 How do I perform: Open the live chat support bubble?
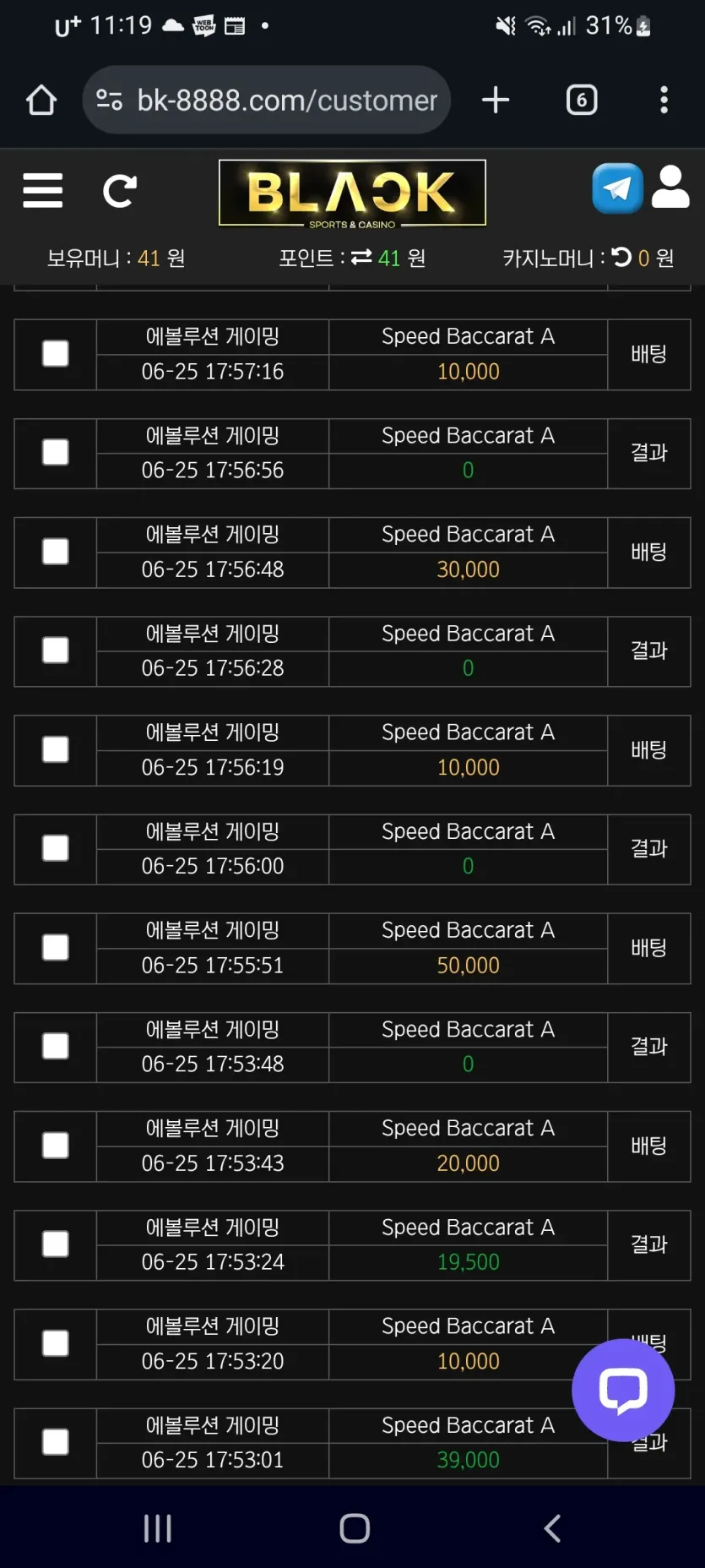click(623, 1390)
